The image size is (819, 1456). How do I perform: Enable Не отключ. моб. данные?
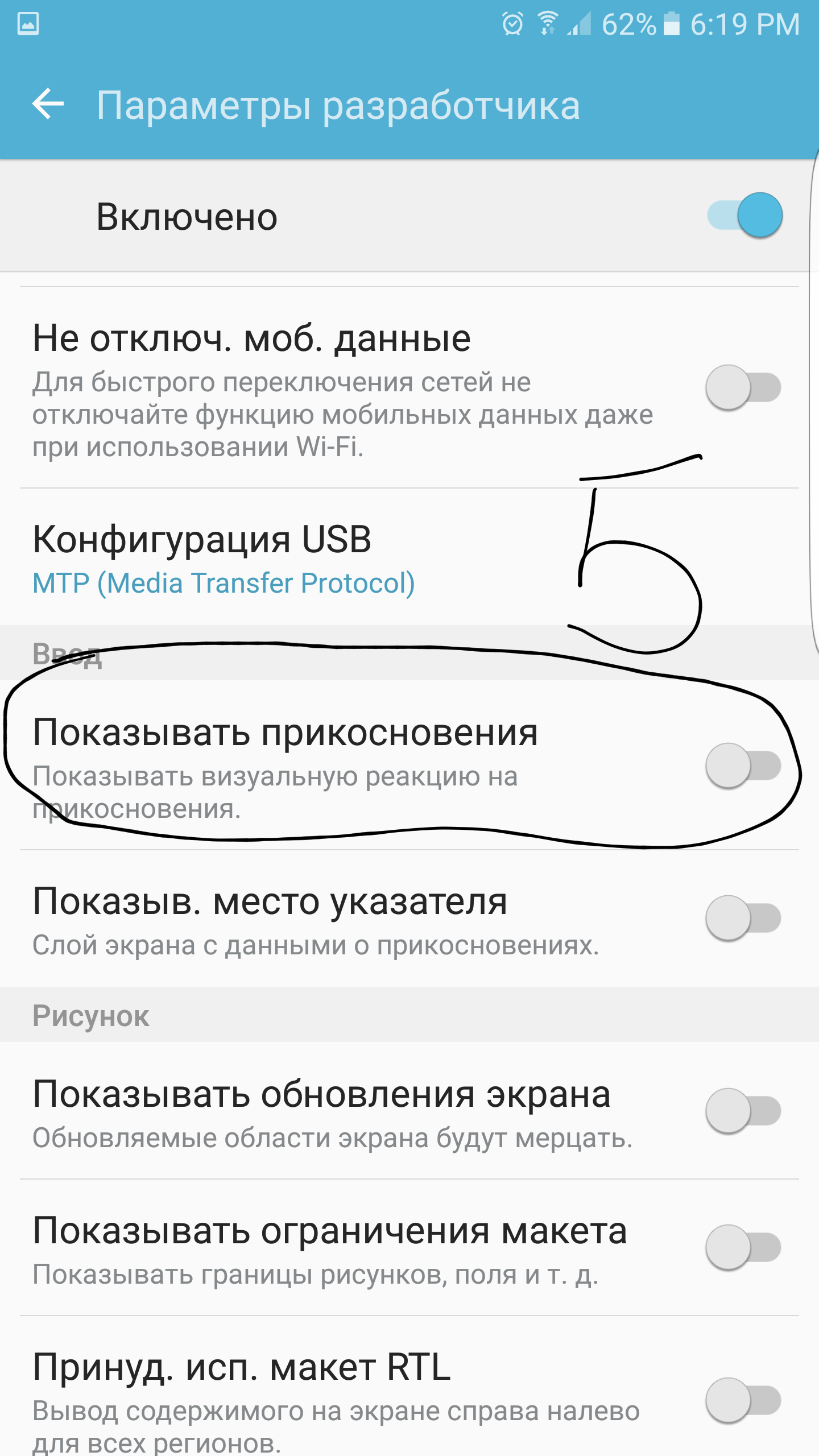743,388
